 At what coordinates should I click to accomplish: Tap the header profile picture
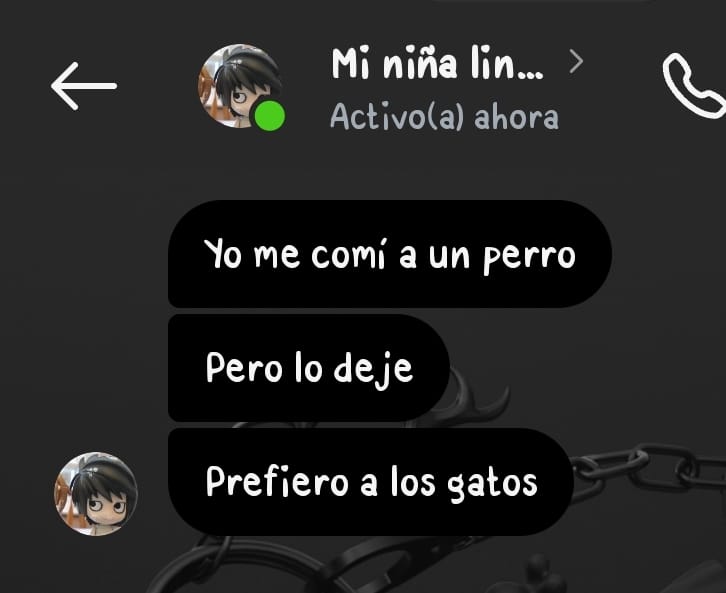coord(239,88)
